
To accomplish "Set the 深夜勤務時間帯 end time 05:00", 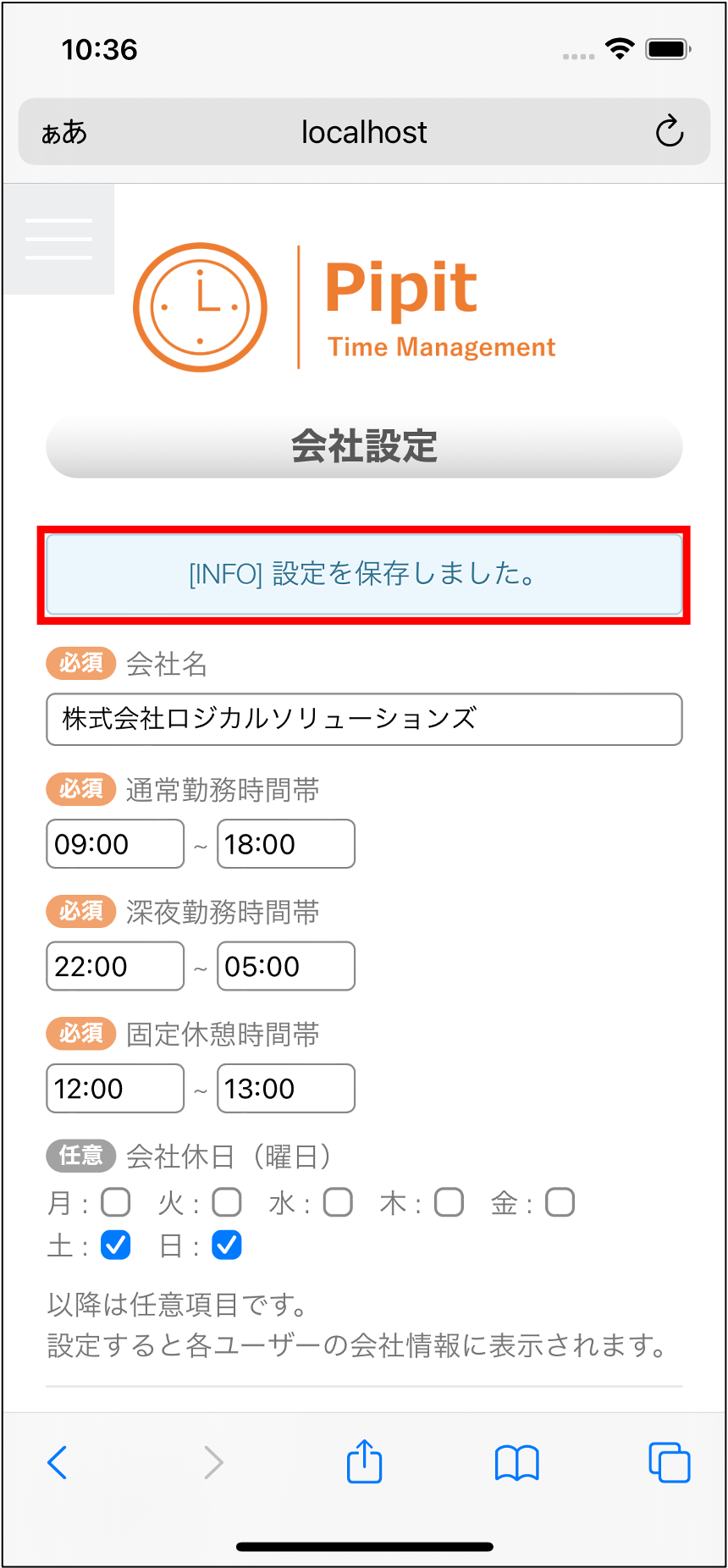I will (286, 966).
